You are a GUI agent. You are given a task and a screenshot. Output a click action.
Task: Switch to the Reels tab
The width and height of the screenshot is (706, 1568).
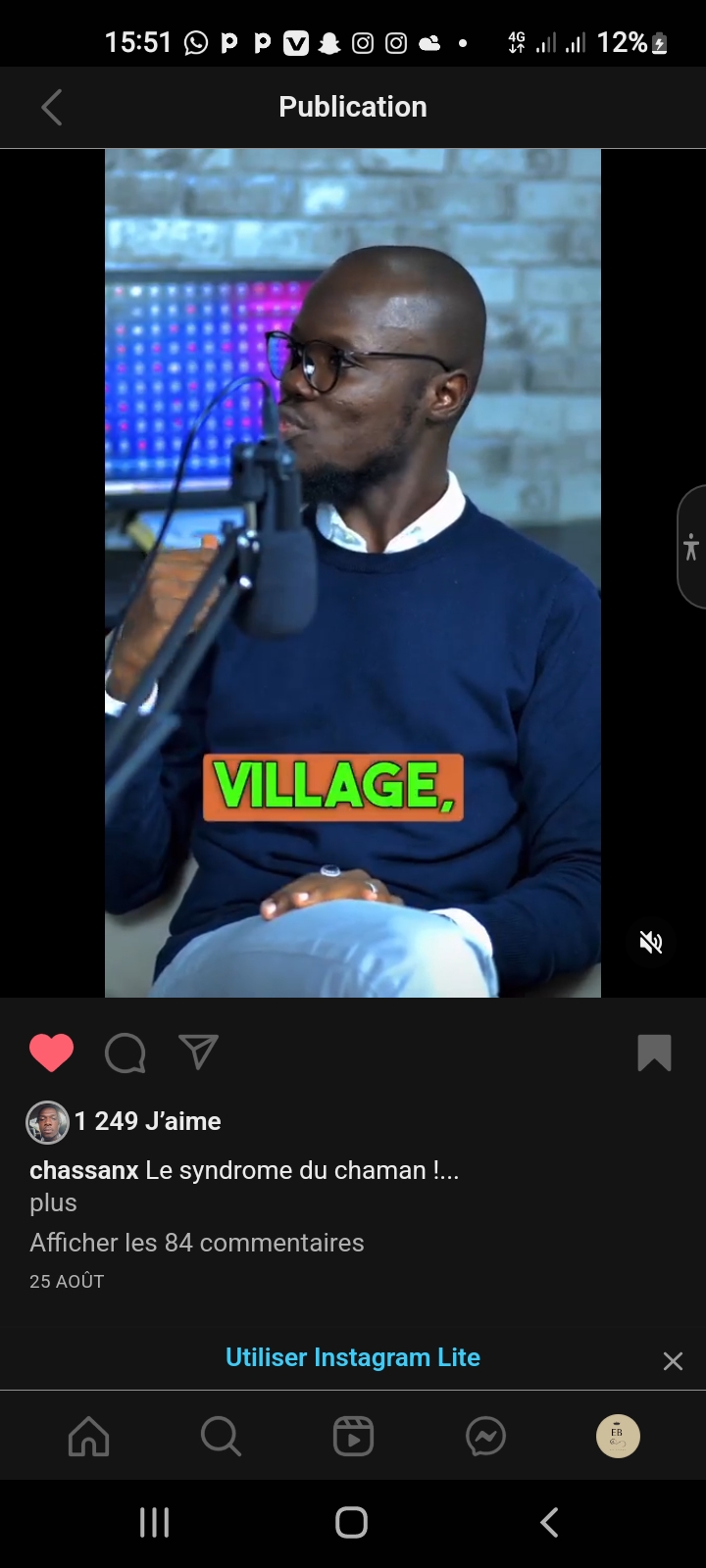353,1438
